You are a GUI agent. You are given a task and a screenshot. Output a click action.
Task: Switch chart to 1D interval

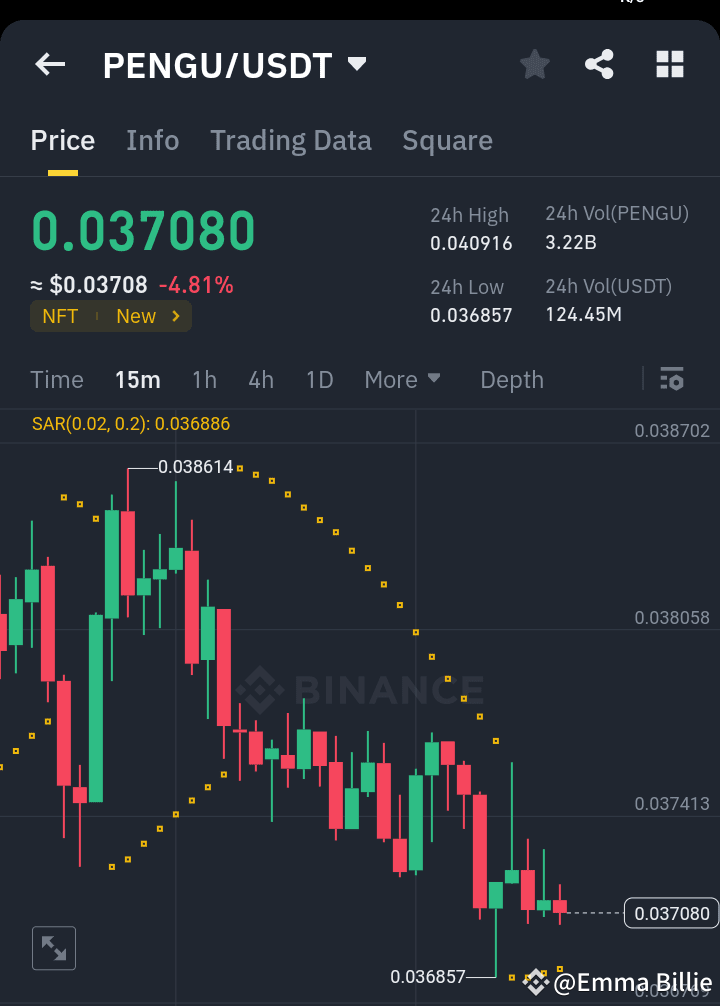click(x=319, y=380)
